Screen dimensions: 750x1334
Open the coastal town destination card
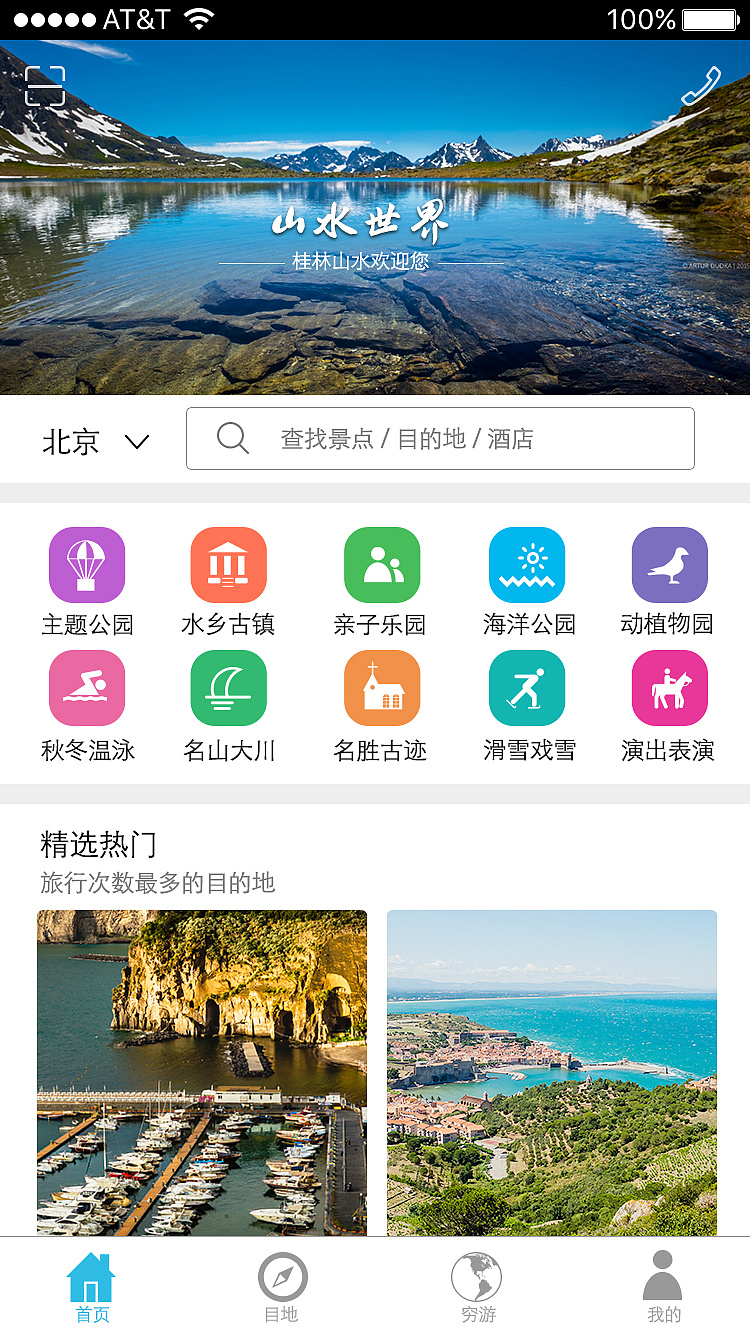552,1072
